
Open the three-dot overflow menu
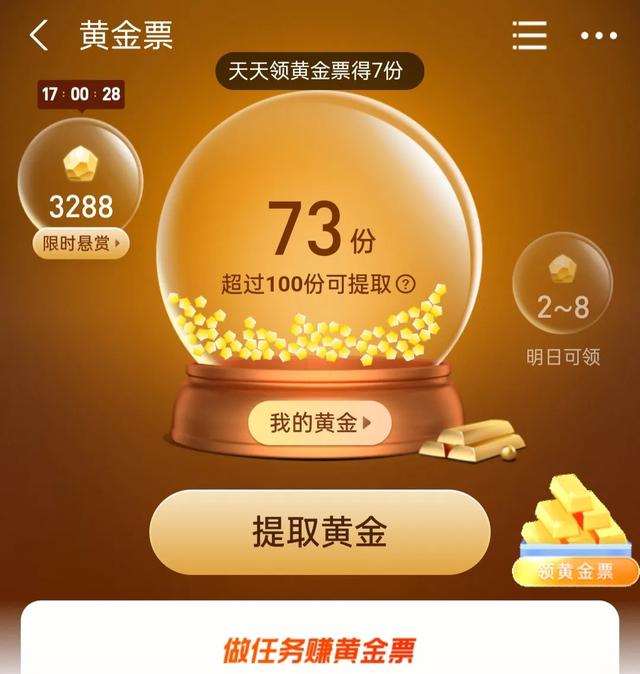point(598,36)
